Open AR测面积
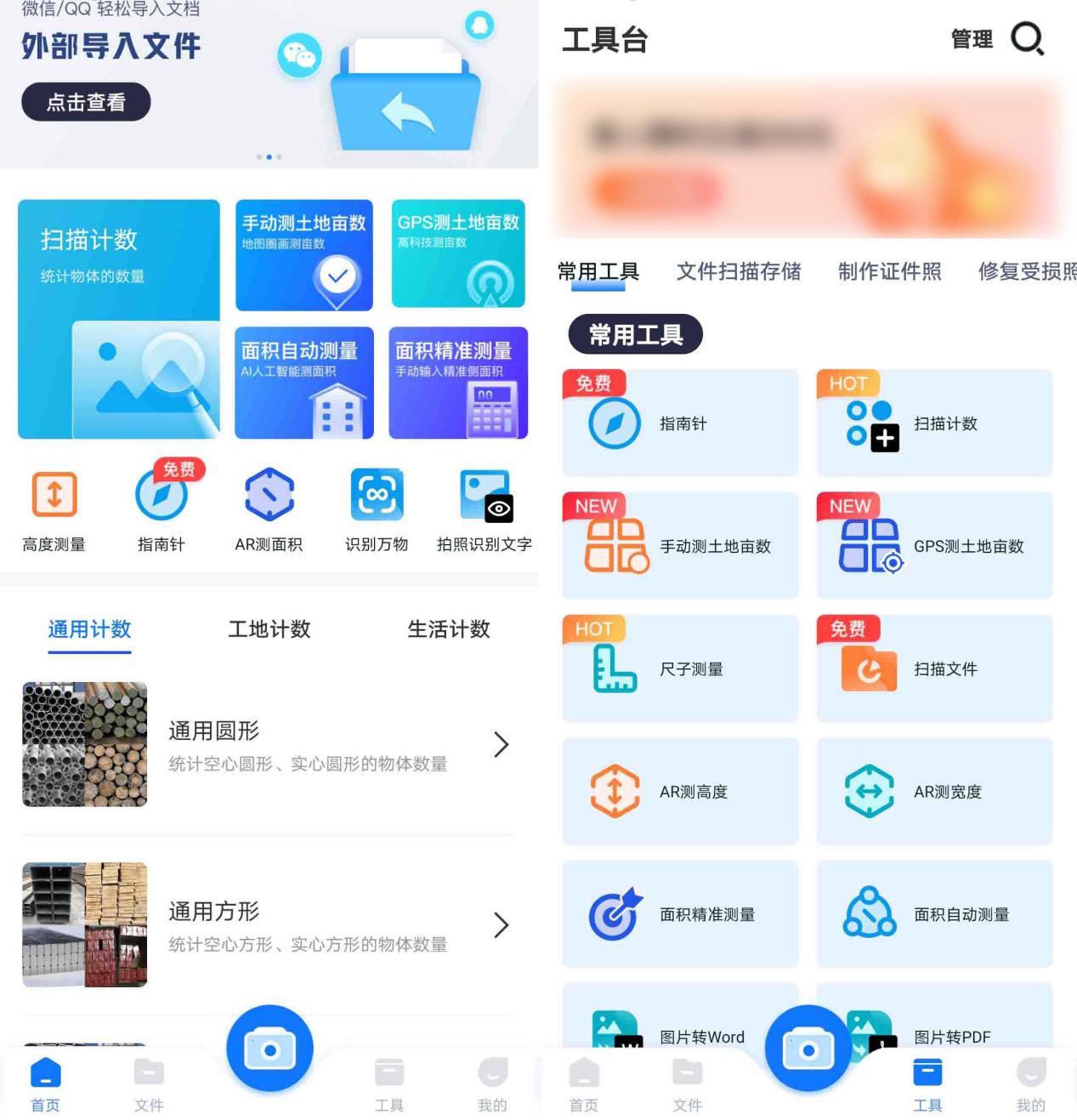Image resolution: width=1077 pixels, height=1120 pixels. tap(269, 509)
